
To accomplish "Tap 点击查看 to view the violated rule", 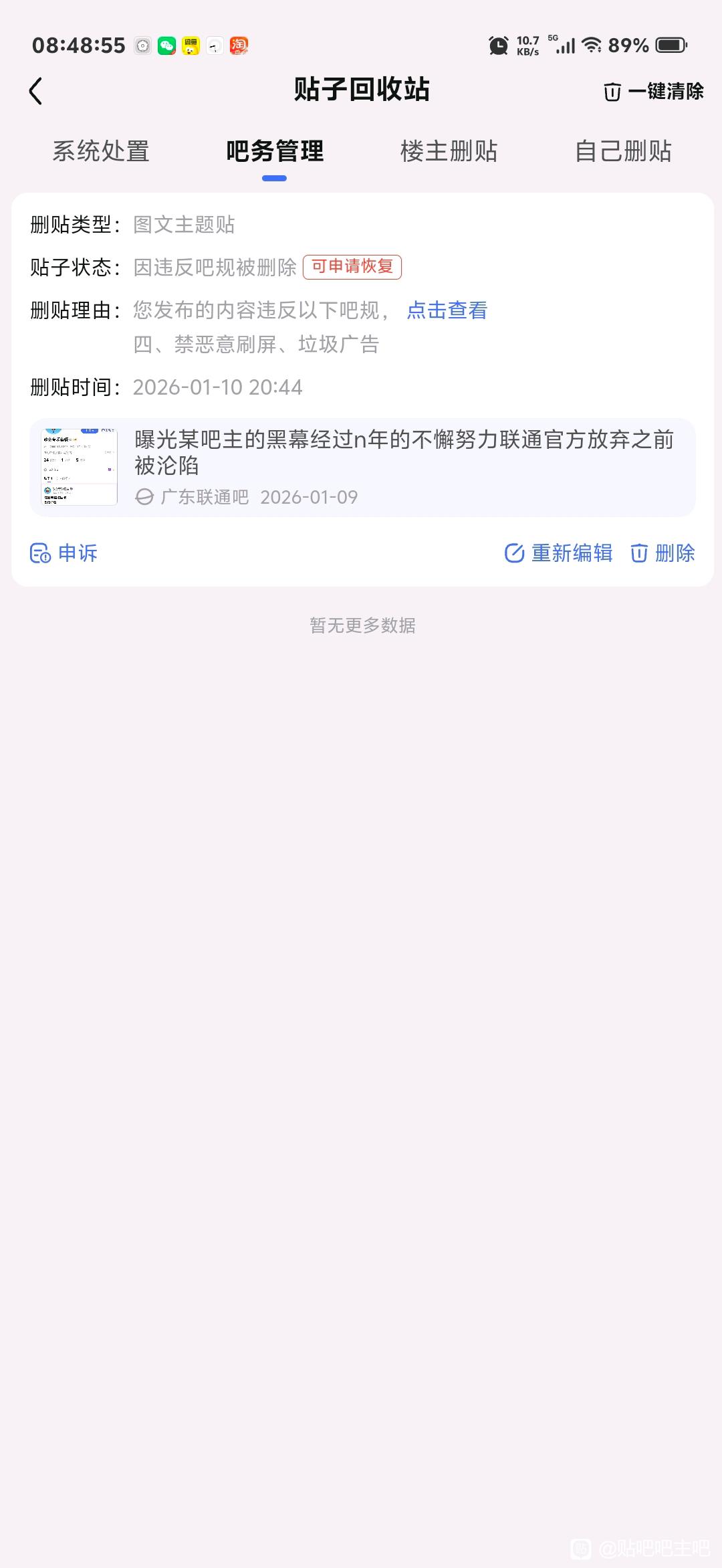I will [x=447, y=310].
